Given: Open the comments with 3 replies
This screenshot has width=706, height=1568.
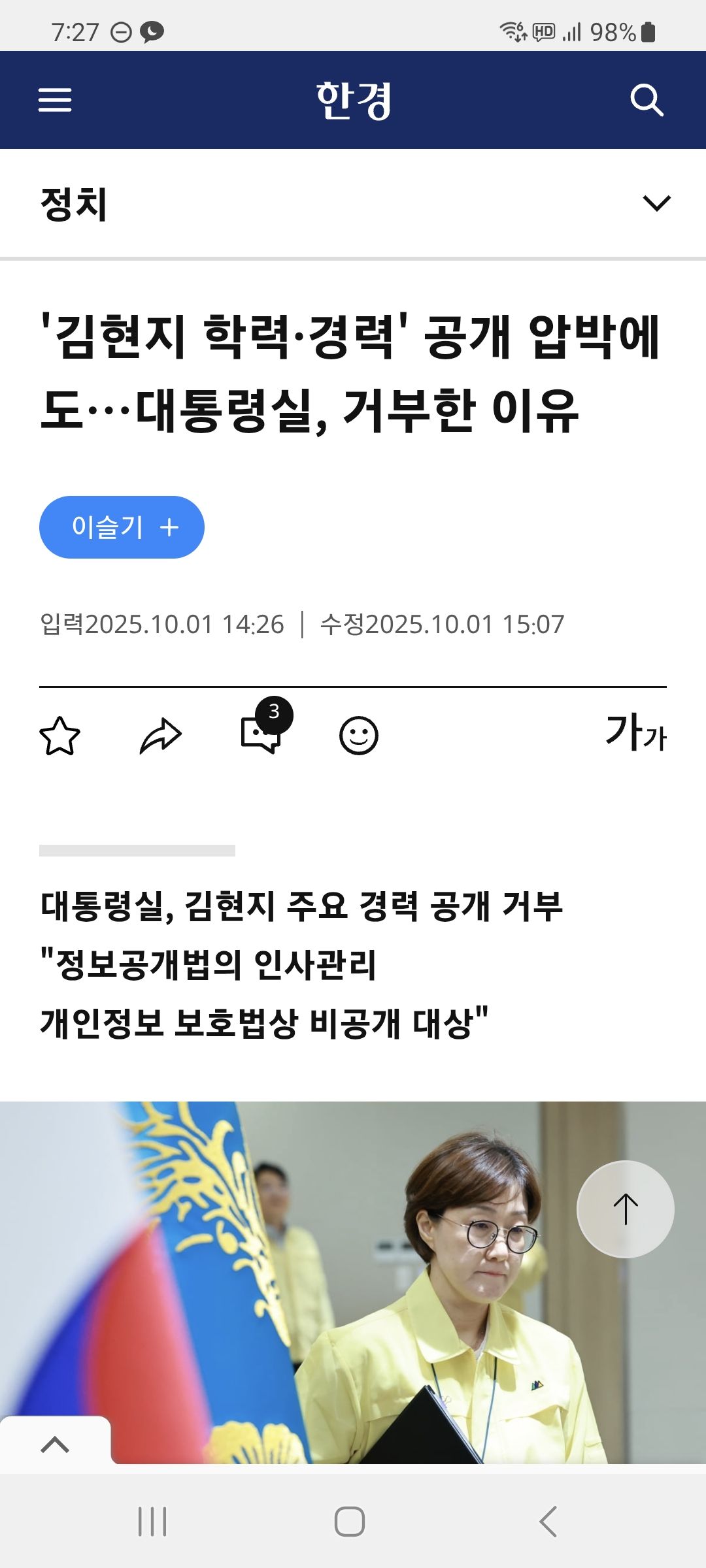Looking at the screenshot, I should tap(261, 734).
